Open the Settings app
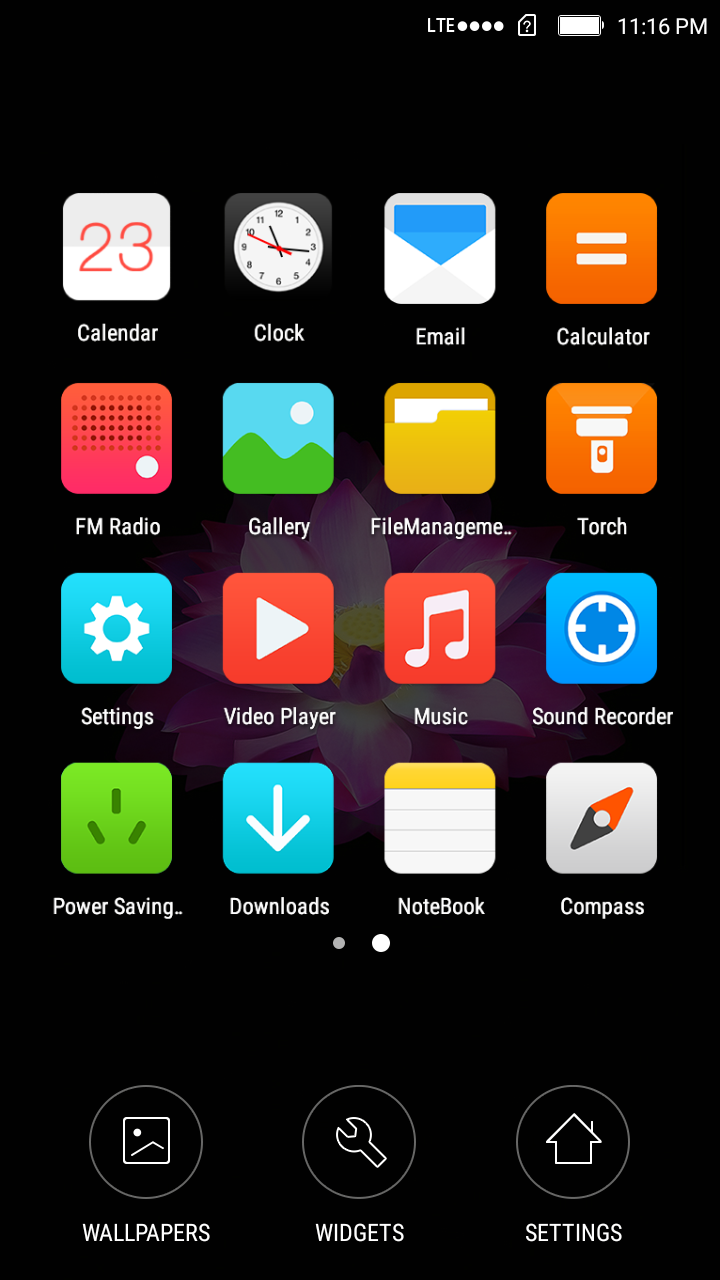 coord(116,628)
